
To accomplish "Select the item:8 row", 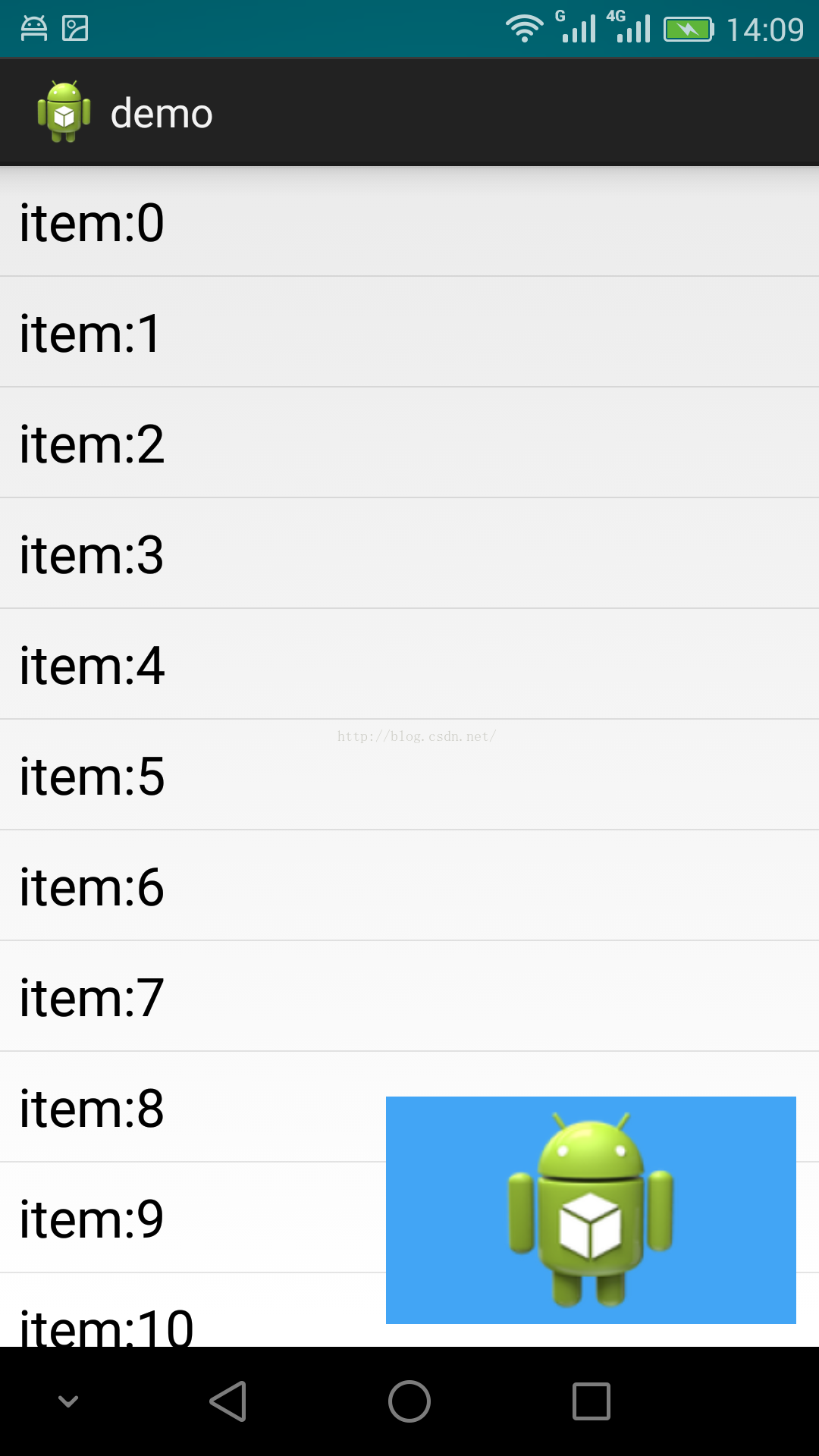I will [x=193, y=1107].
